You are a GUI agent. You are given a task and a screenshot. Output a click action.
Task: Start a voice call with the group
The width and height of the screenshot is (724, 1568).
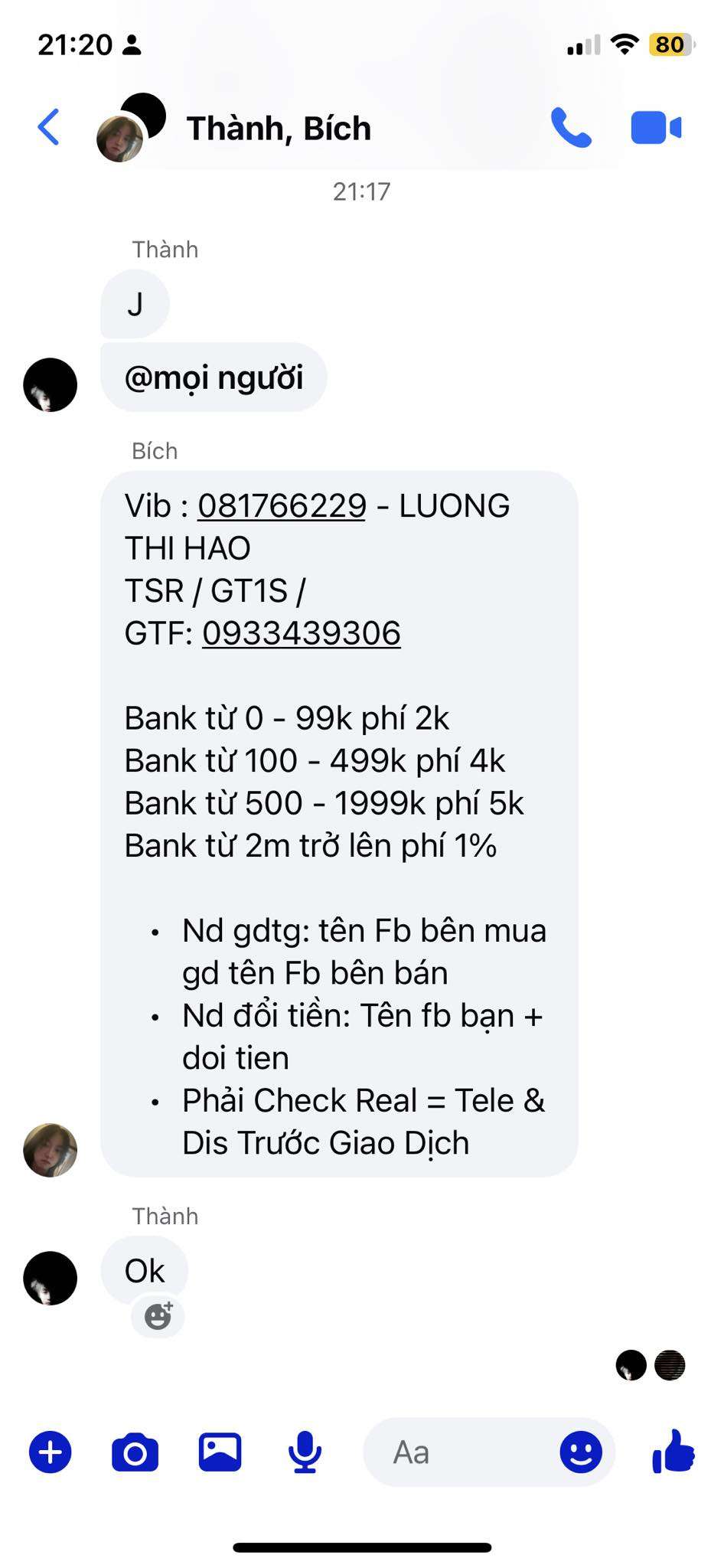pos(571,127)
